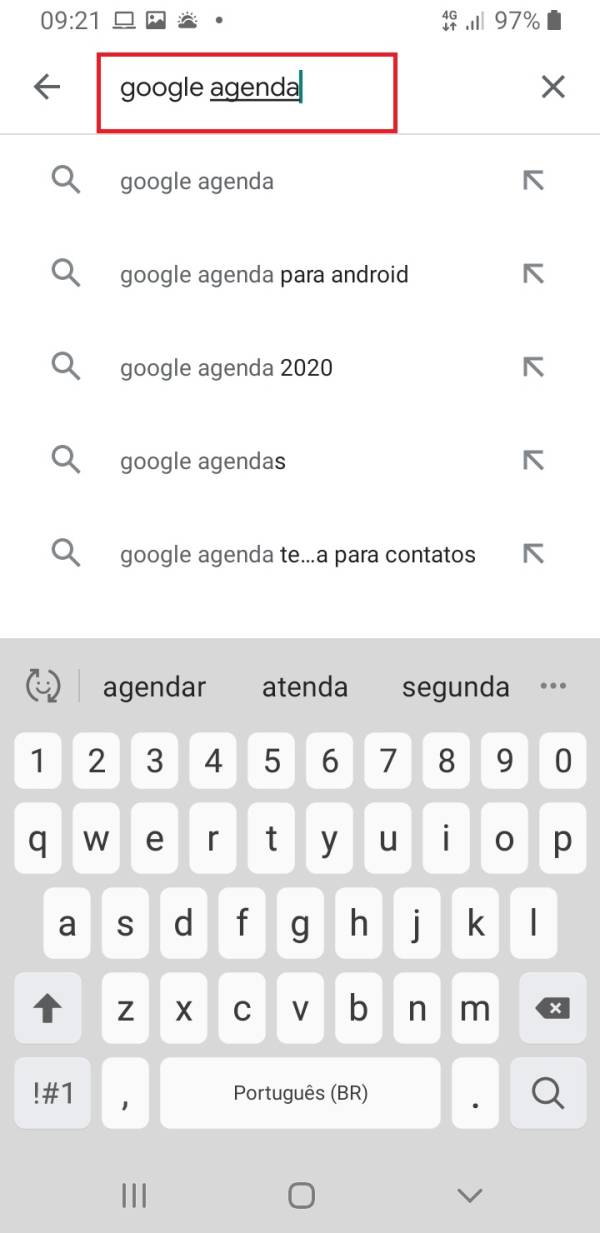Clear the search text with X
The width and height of the screenshot is (600, 1233).
[553, 87]
